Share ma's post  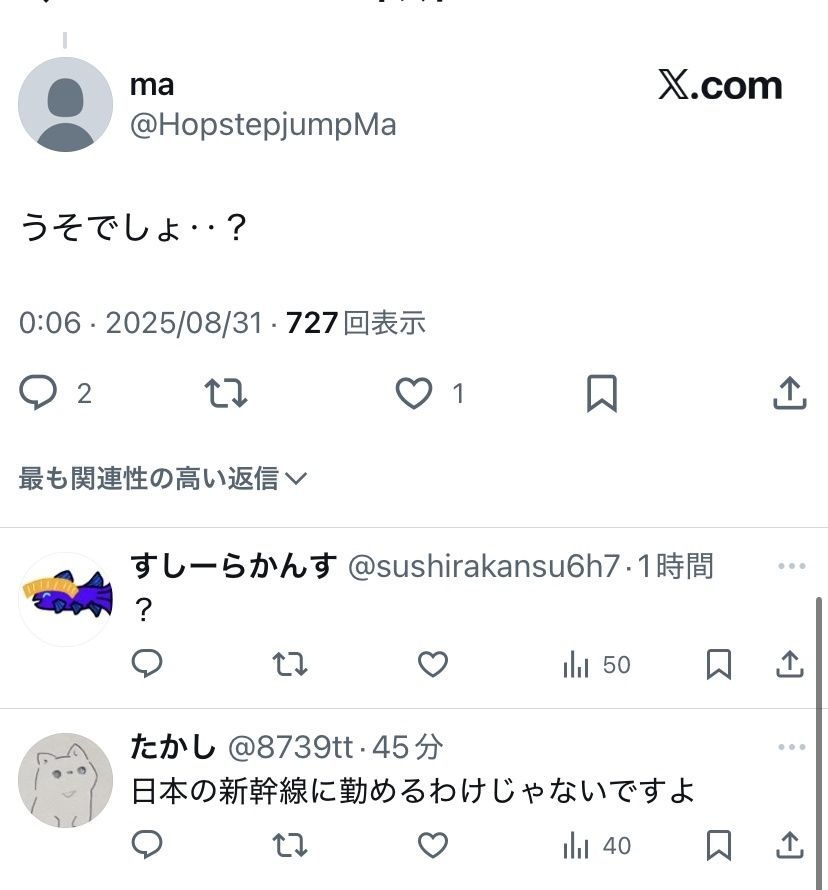(x=789, y=393)
